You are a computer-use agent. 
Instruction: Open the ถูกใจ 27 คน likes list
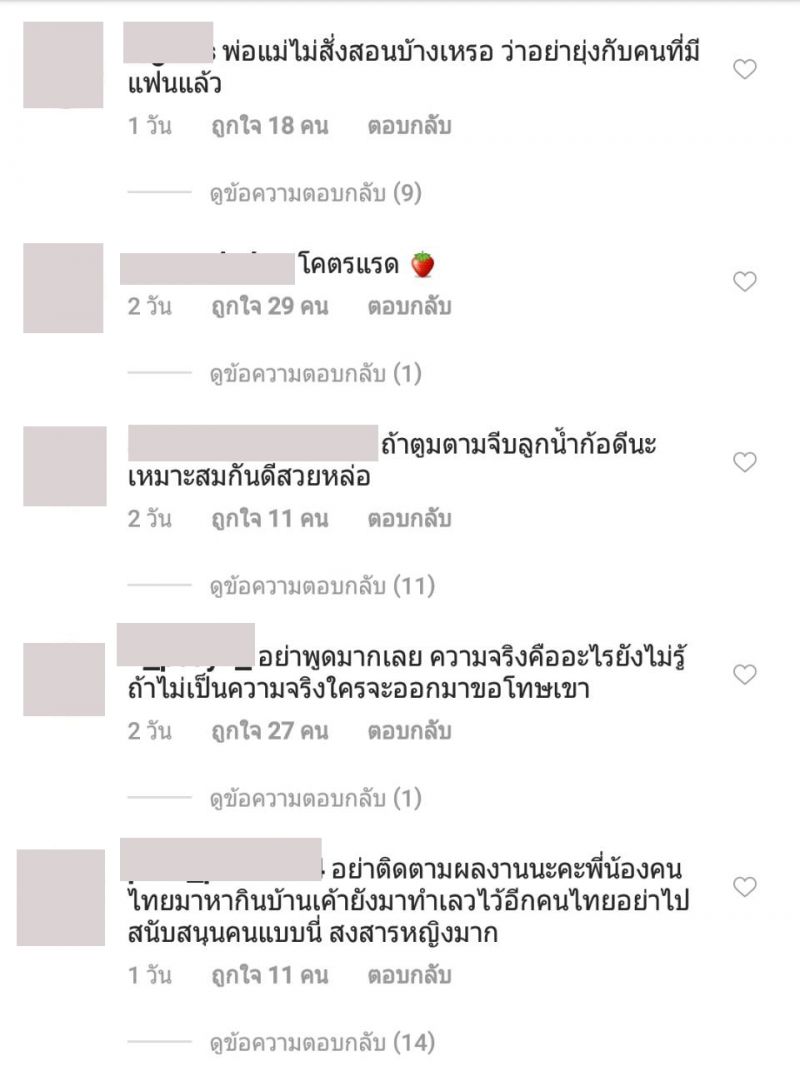(x=269, y=731)
